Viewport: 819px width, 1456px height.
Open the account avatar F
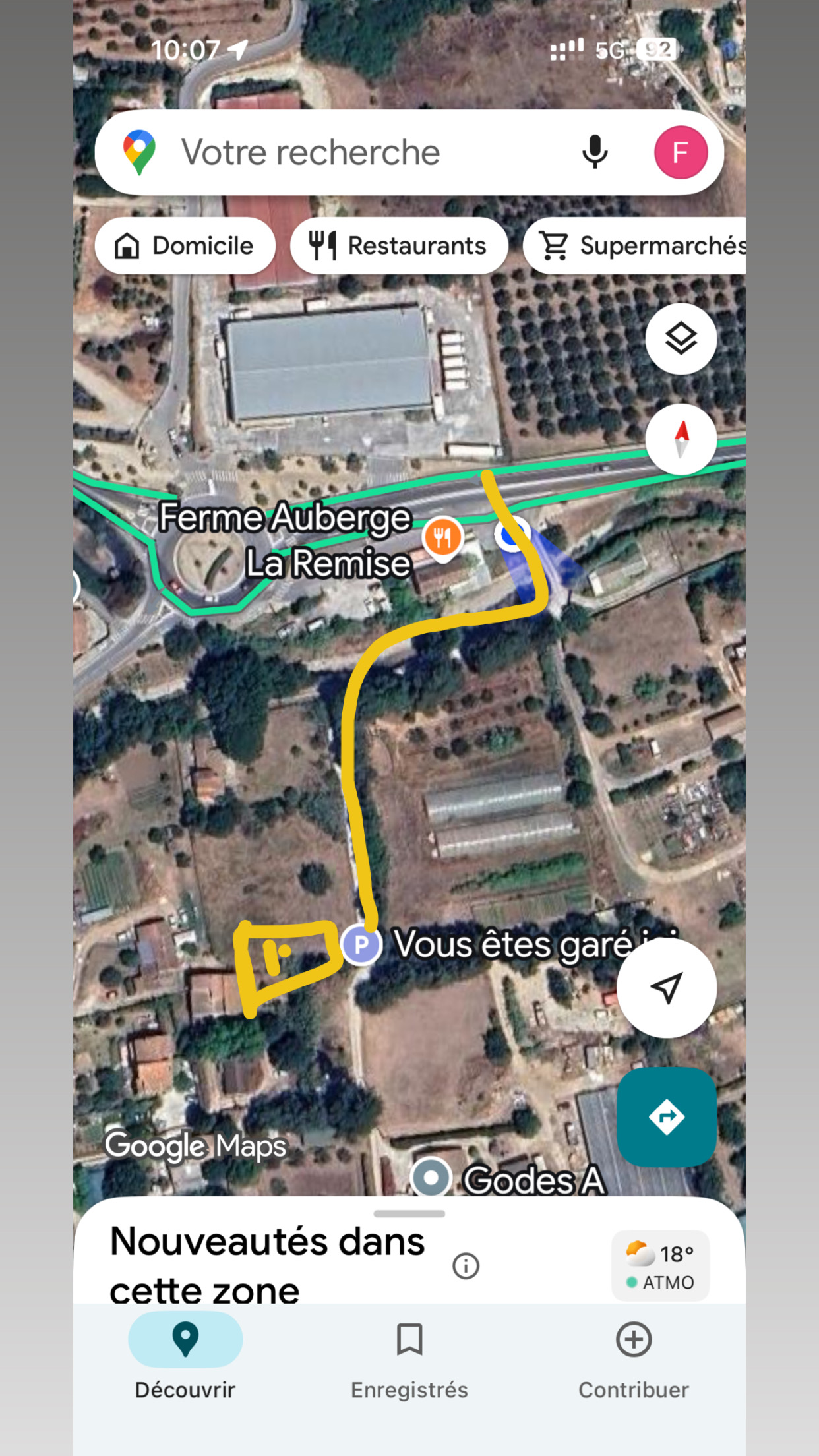click(x=681, y=152)
